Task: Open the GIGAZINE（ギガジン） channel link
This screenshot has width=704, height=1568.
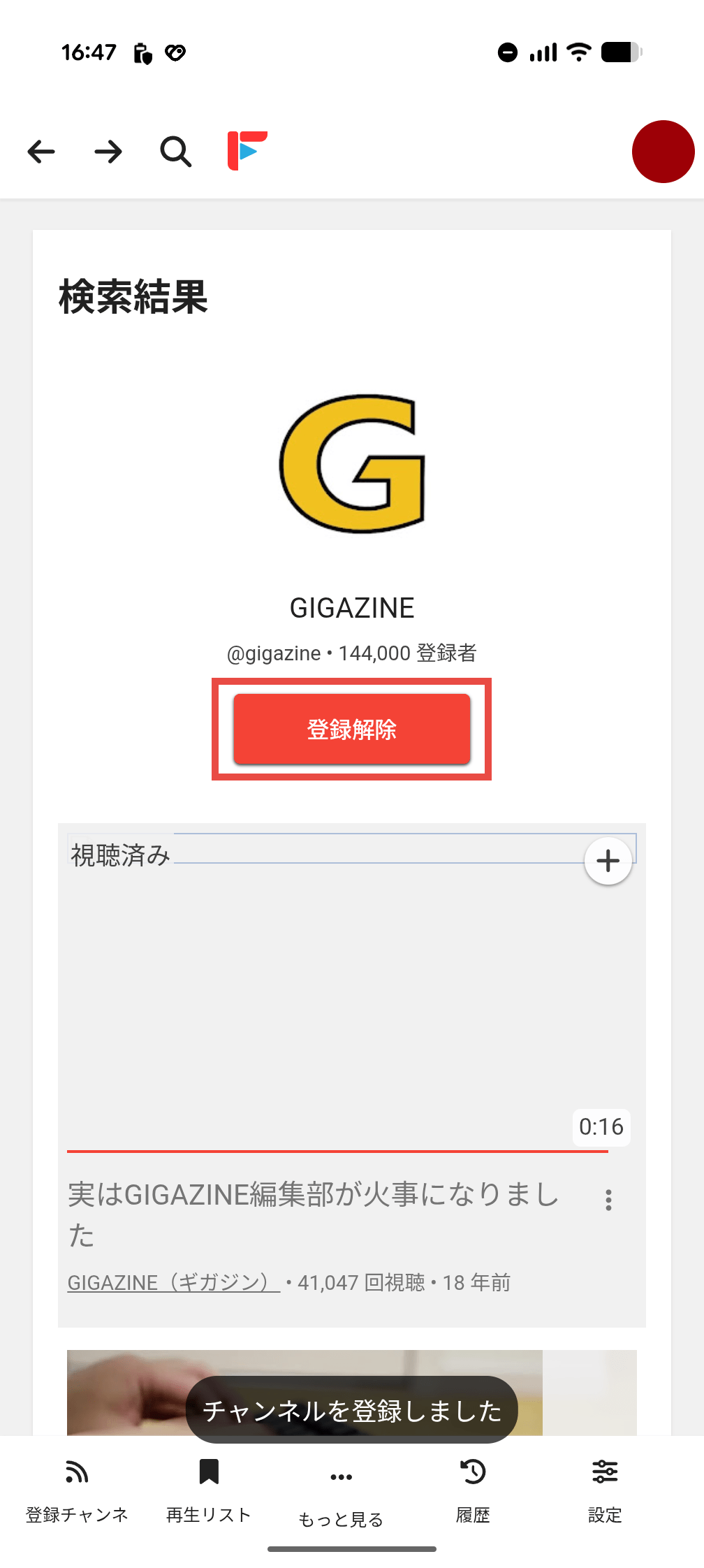Action: tap(173, 1282)
